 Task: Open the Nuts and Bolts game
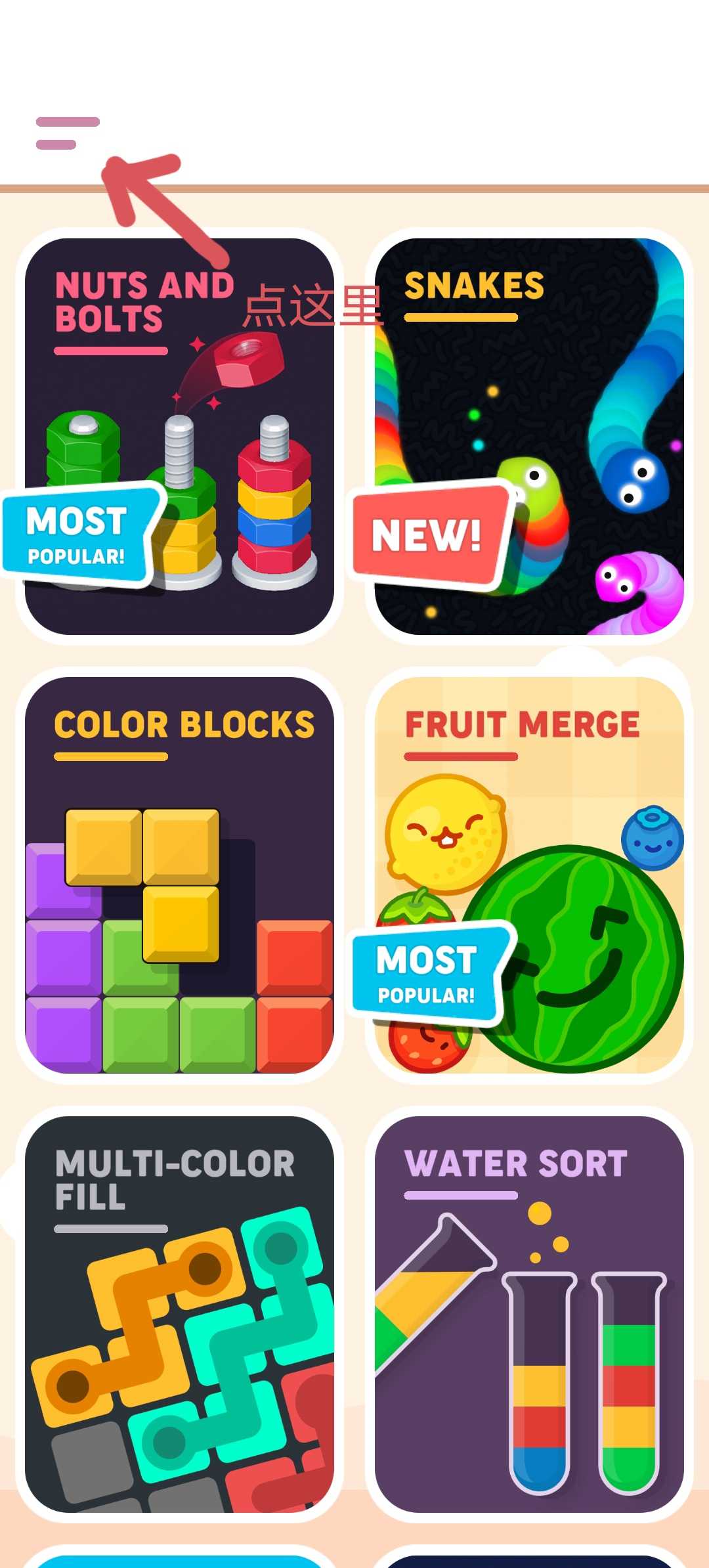179,437
